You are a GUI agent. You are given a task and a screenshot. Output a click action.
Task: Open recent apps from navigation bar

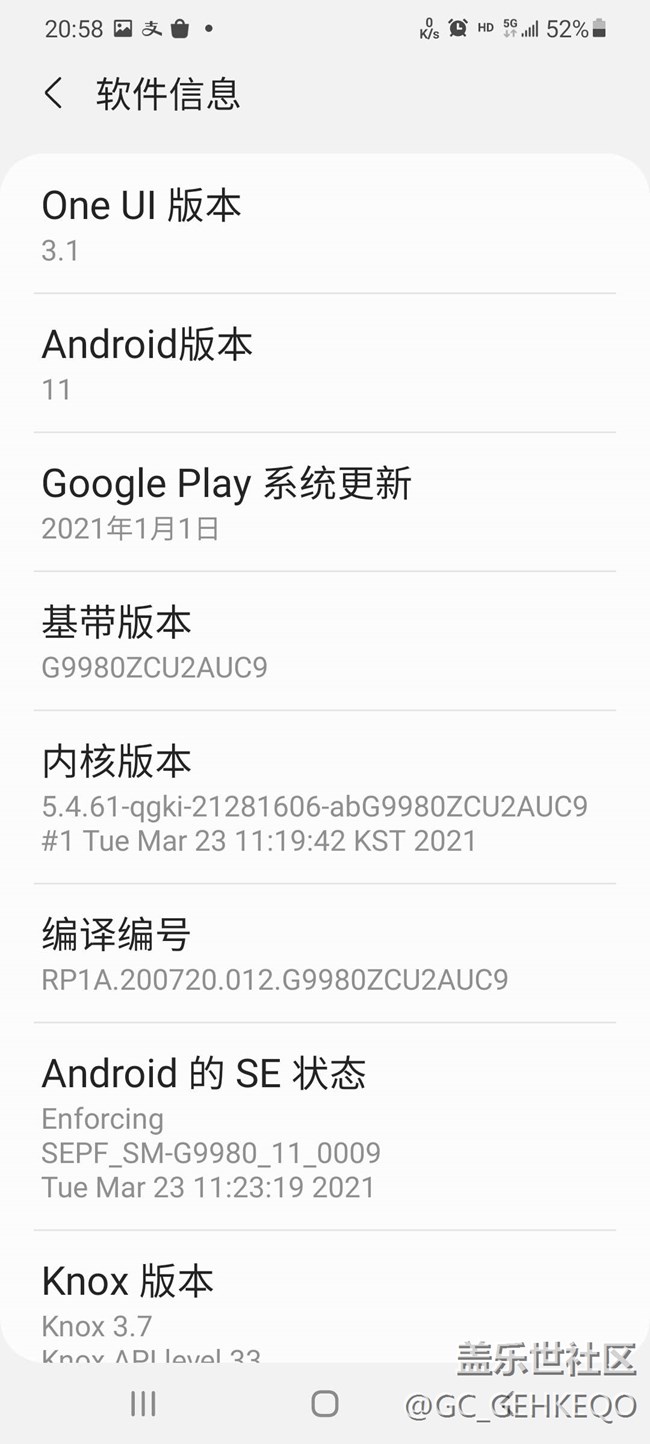click(144, 1404)
